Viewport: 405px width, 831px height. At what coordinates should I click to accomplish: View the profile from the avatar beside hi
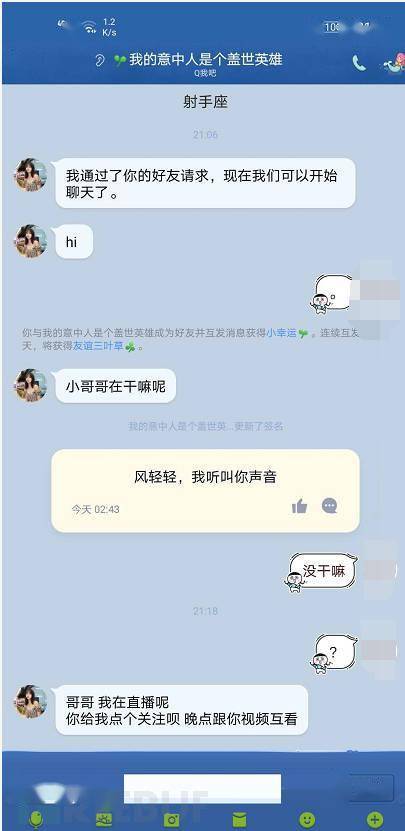click(x=30, y=241)
